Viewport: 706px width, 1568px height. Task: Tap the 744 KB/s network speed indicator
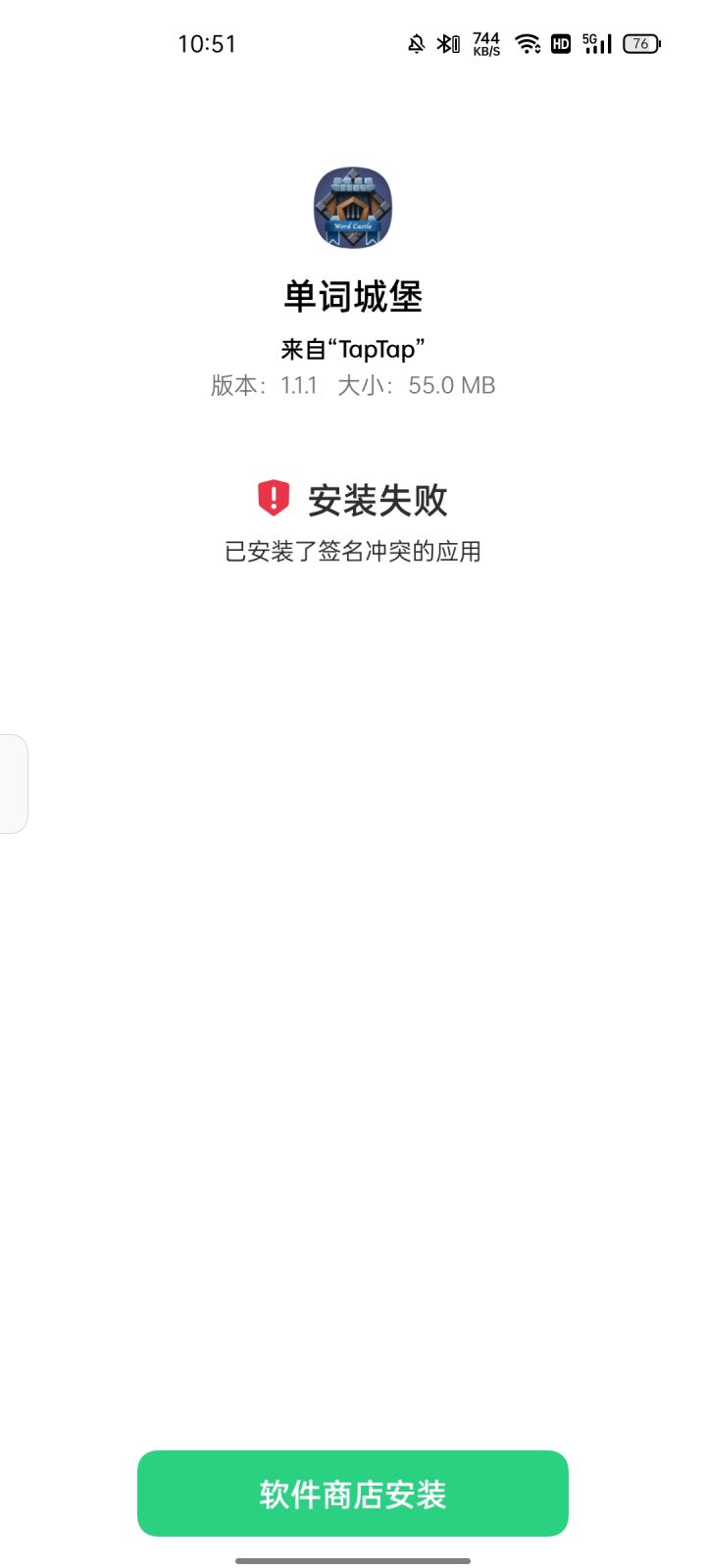pyautogui.click(x=484, y=43)
